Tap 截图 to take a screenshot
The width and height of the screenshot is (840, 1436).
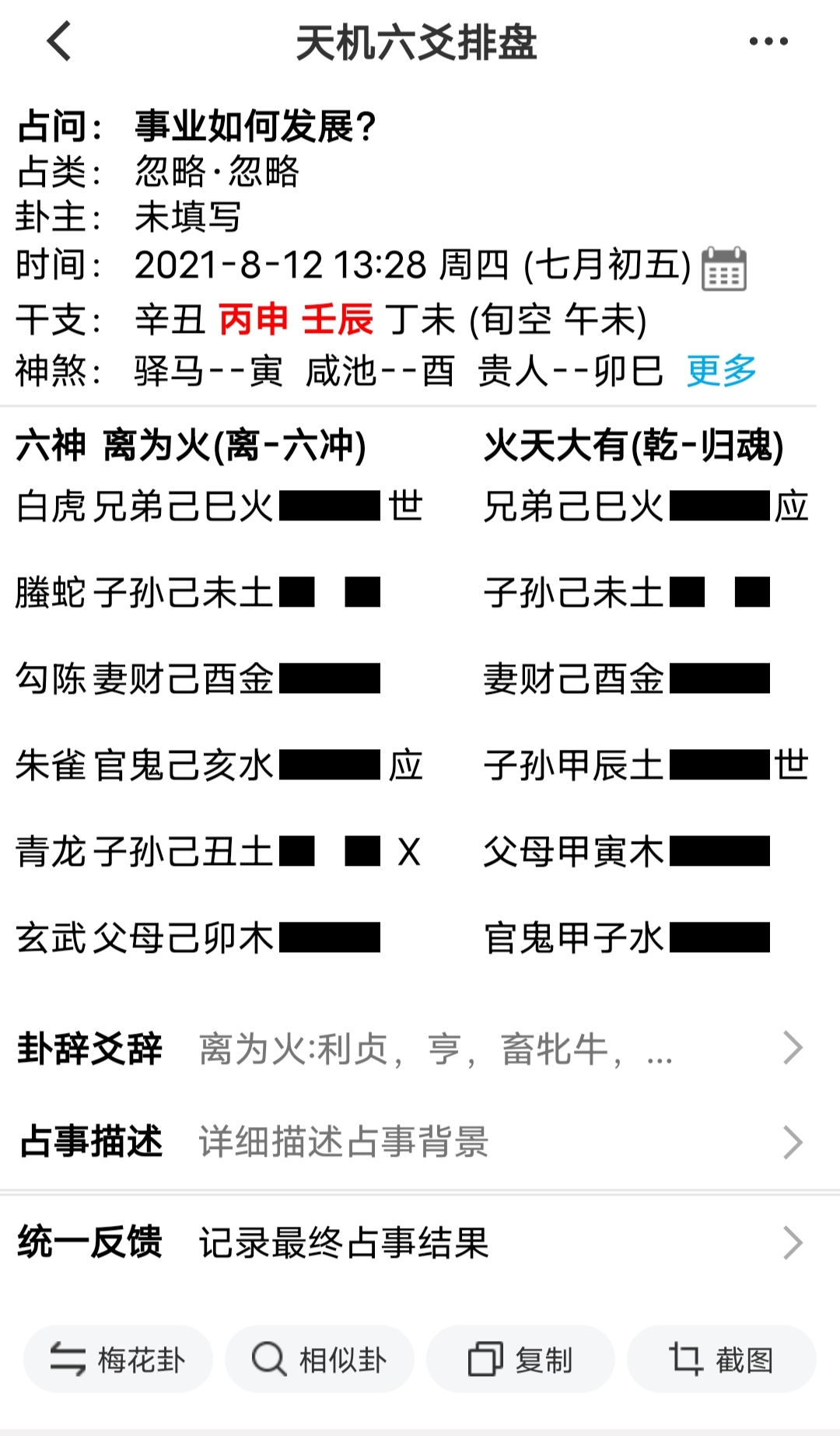pos(722,1360)
